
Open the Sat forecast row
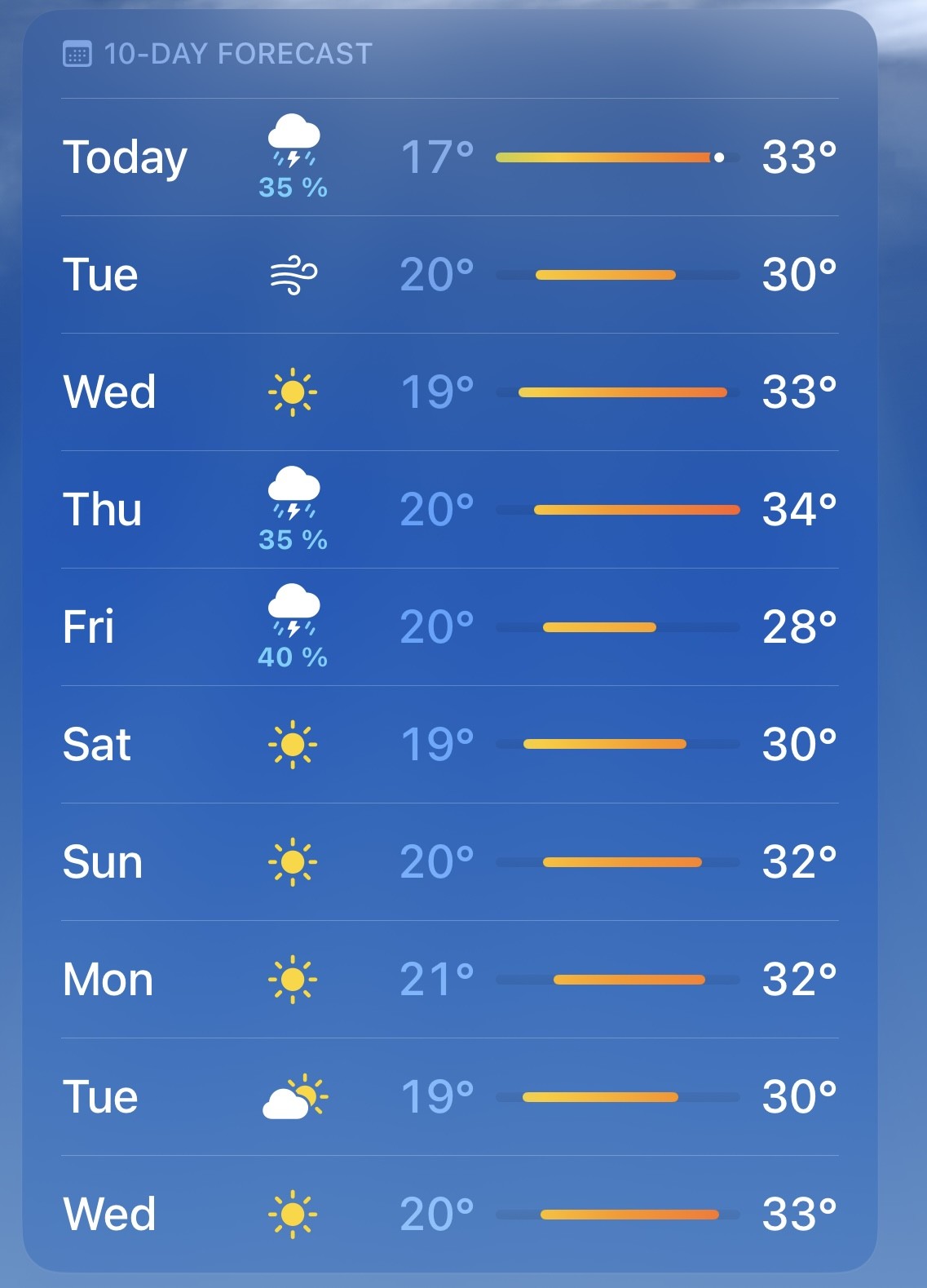click(x=450, y=745)
